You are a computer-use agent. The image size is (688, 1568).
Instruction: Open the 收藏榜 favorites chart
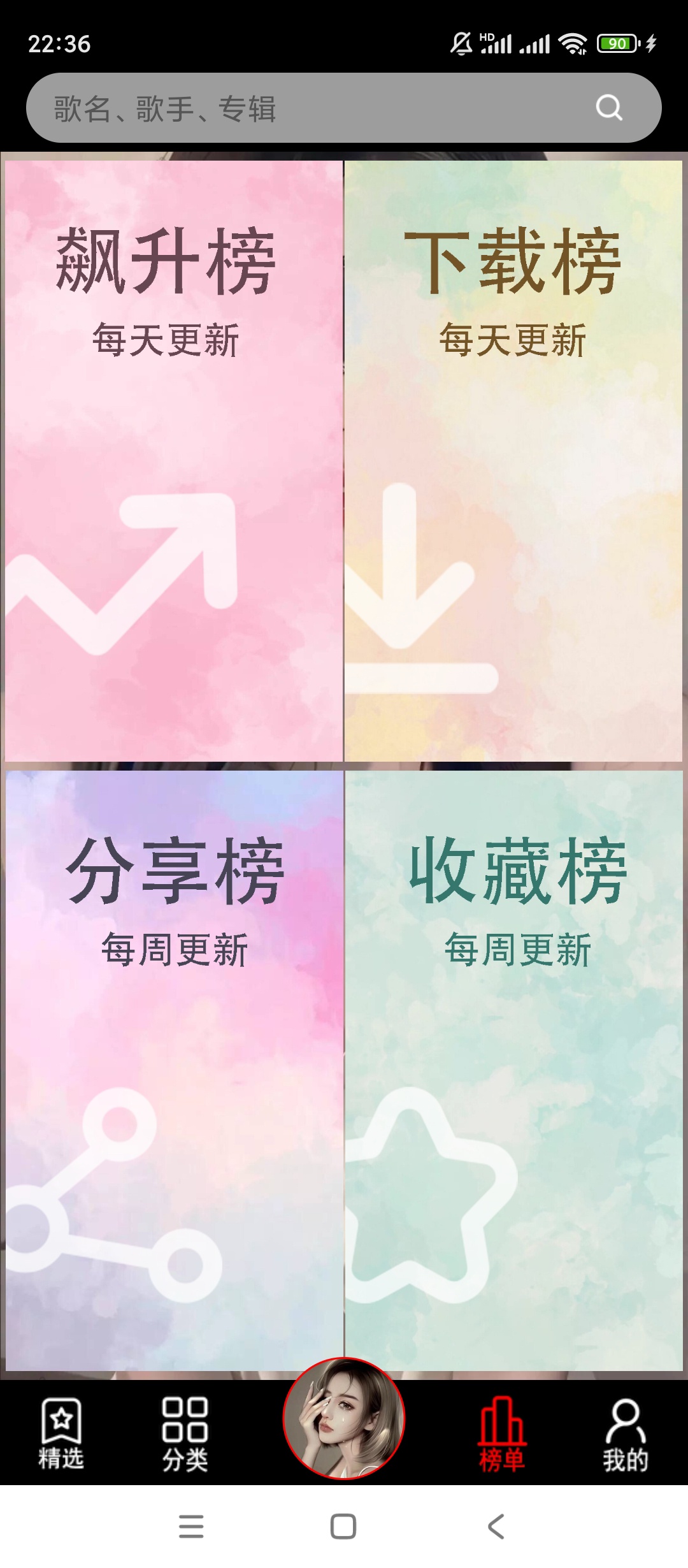coord(513,1071)
